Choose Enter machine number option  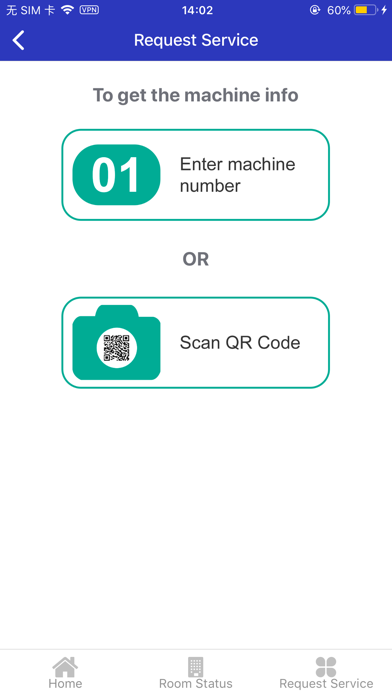(x=195, y=175)
